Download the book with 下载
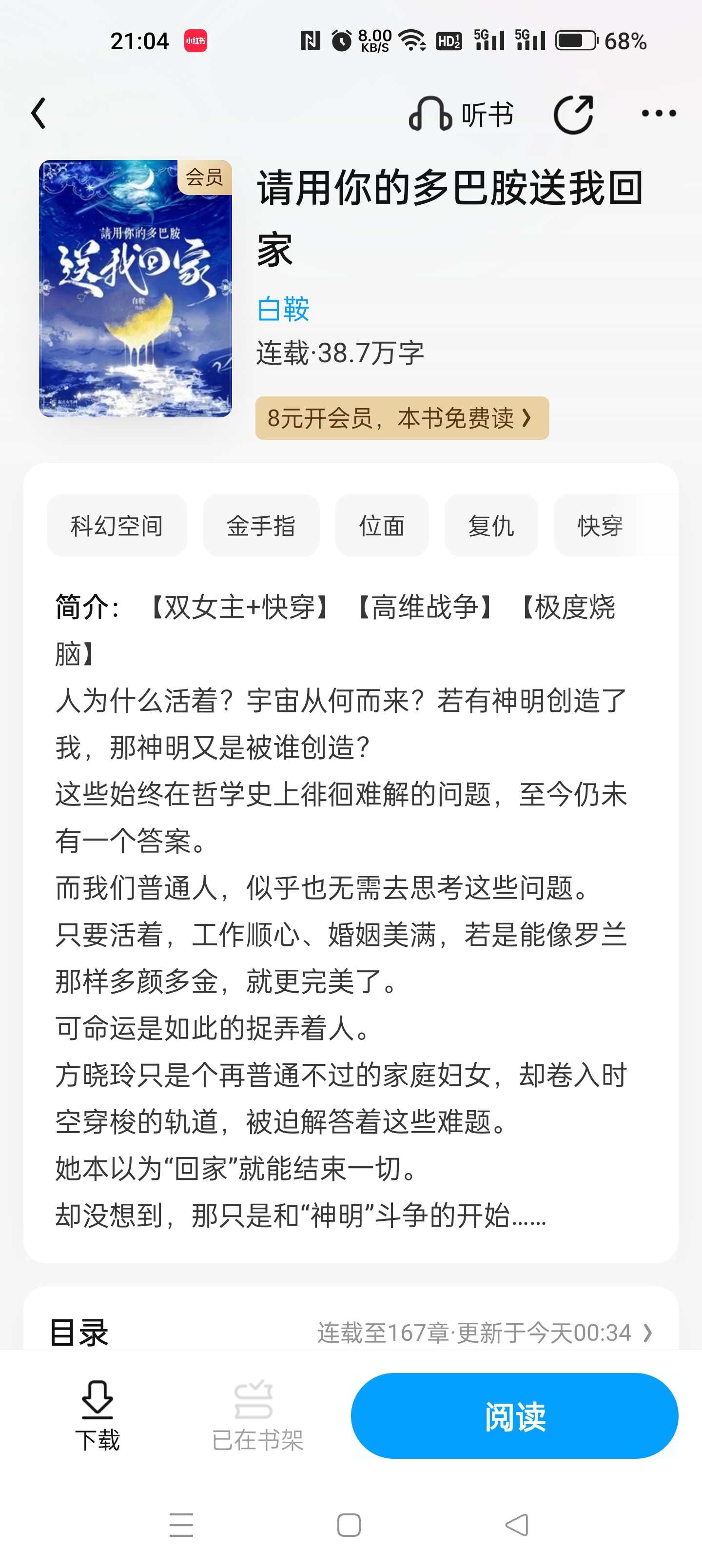This screenshot has height=1568, width=702. 97,1416
